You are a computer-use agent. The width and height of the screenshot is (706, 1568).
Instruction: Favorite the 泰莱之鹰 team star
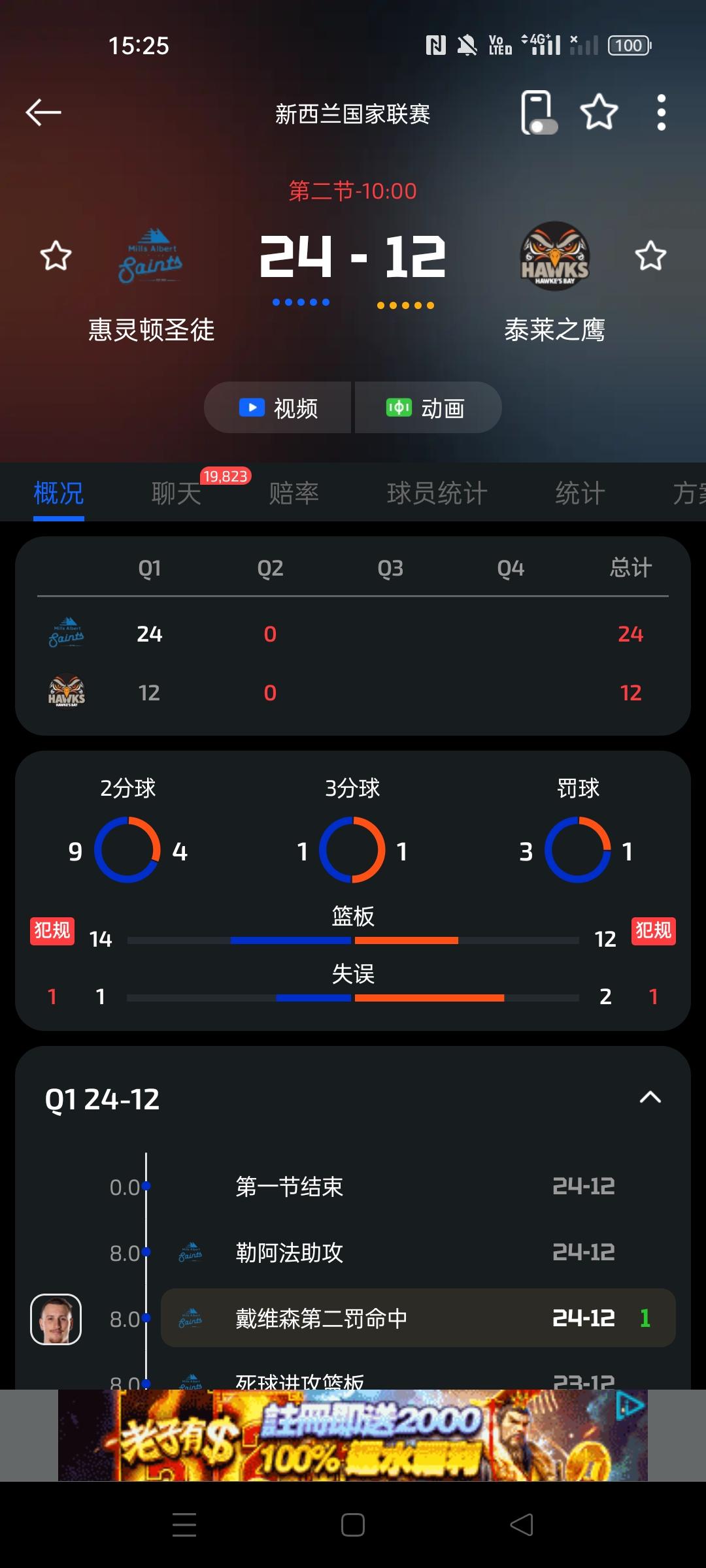click(x=650, y=255)
